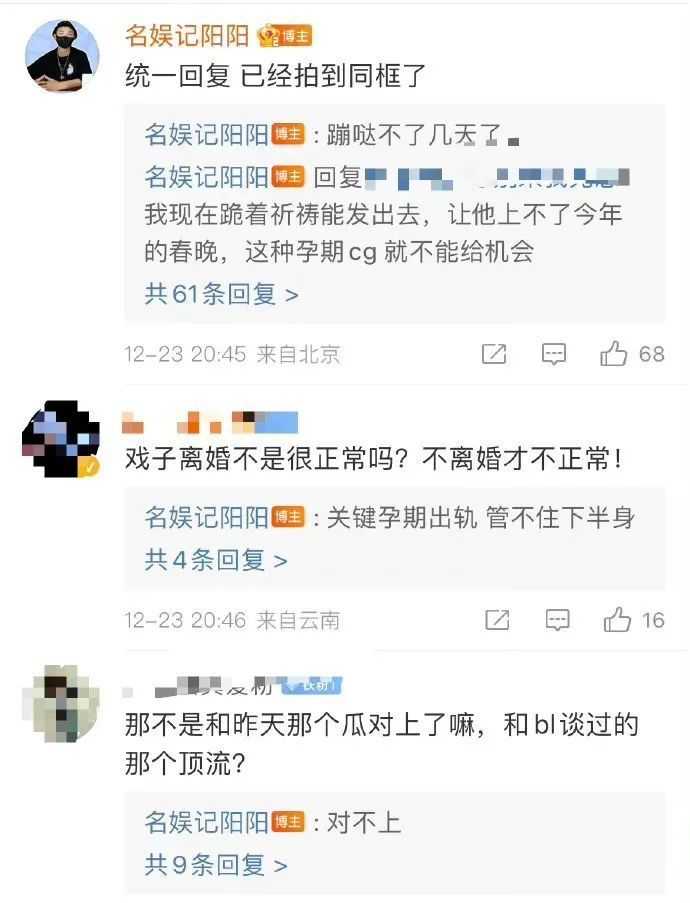The height and width of the screenshot is (903, 690).
Task: Open 名娱记阳阳's profile avatar
Action: [61, 56]
